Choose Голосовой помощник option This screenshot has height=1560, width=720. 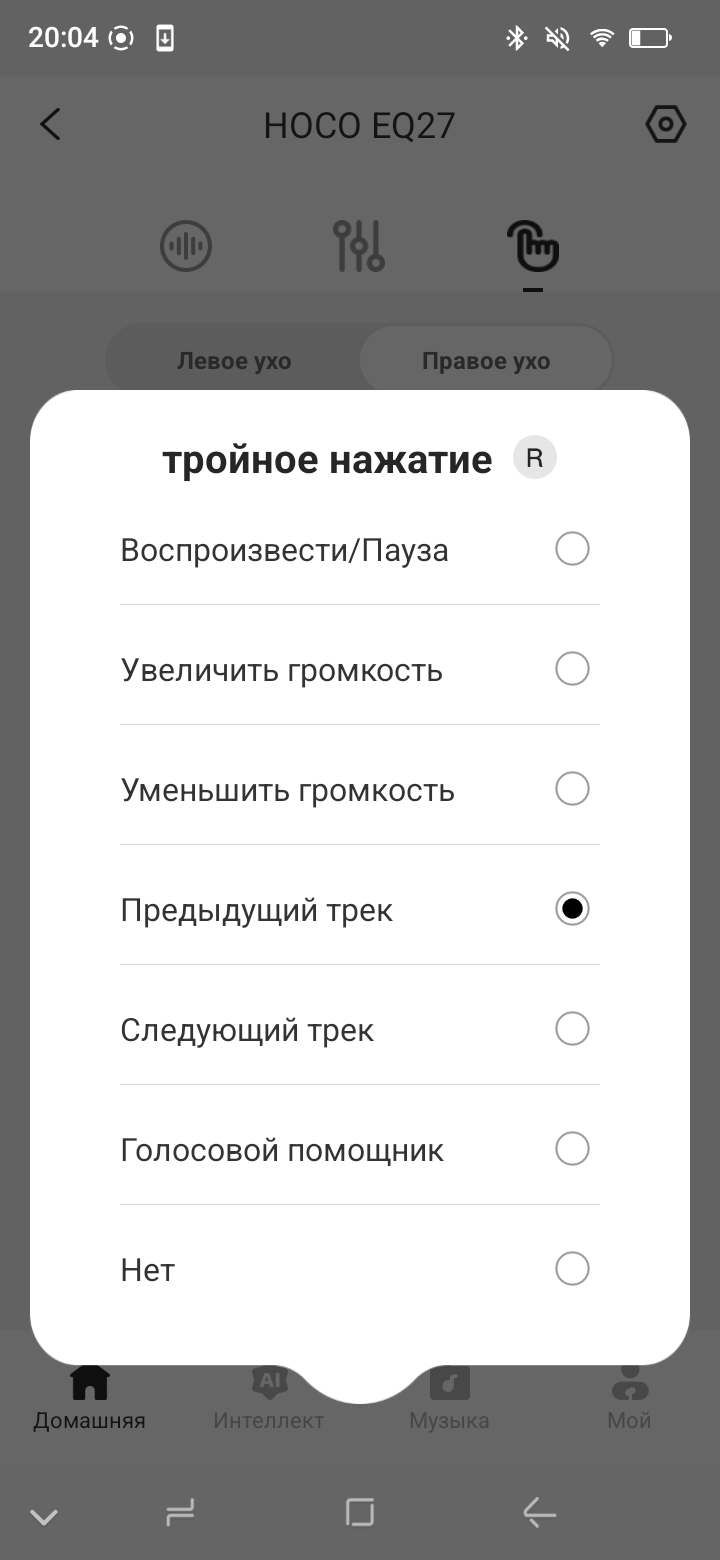coord(571,1149)
